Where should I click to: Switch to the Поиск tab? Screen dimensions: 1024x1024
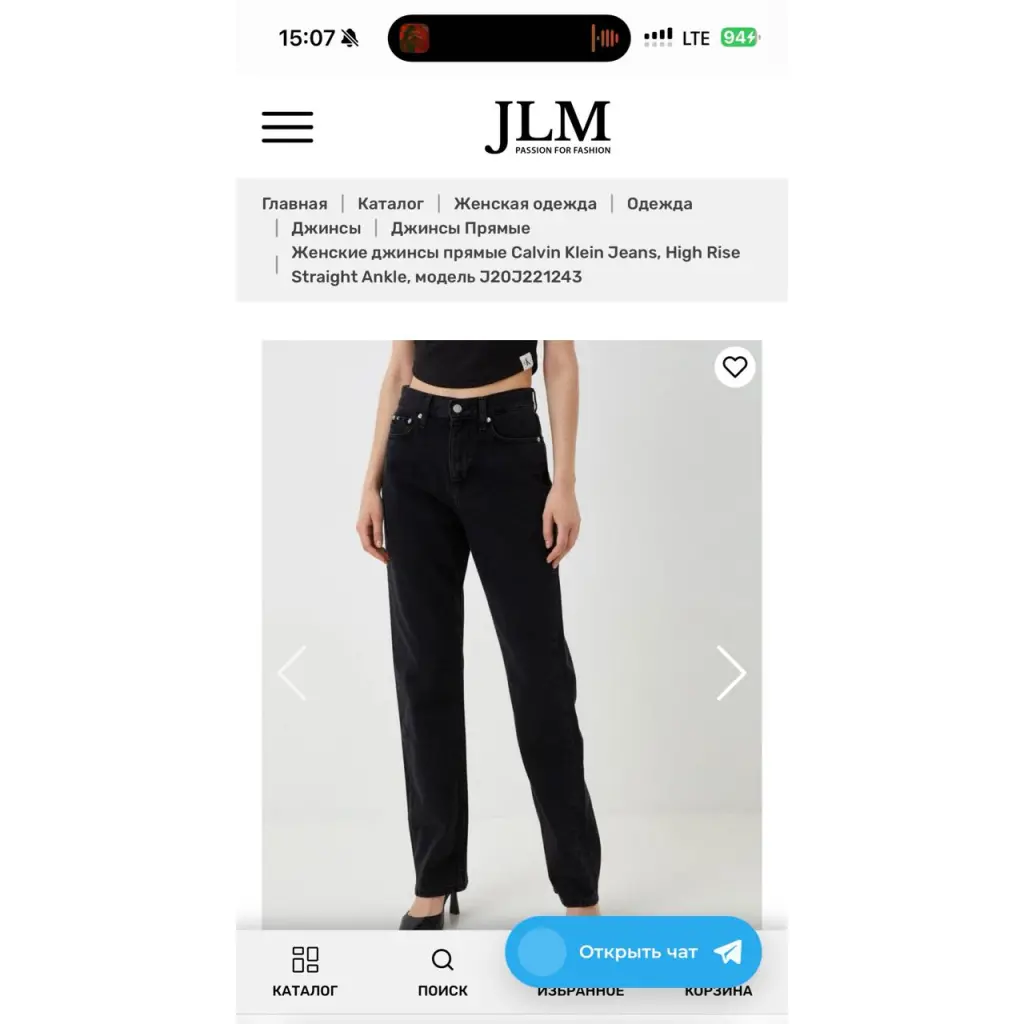(x=442, y=972)
